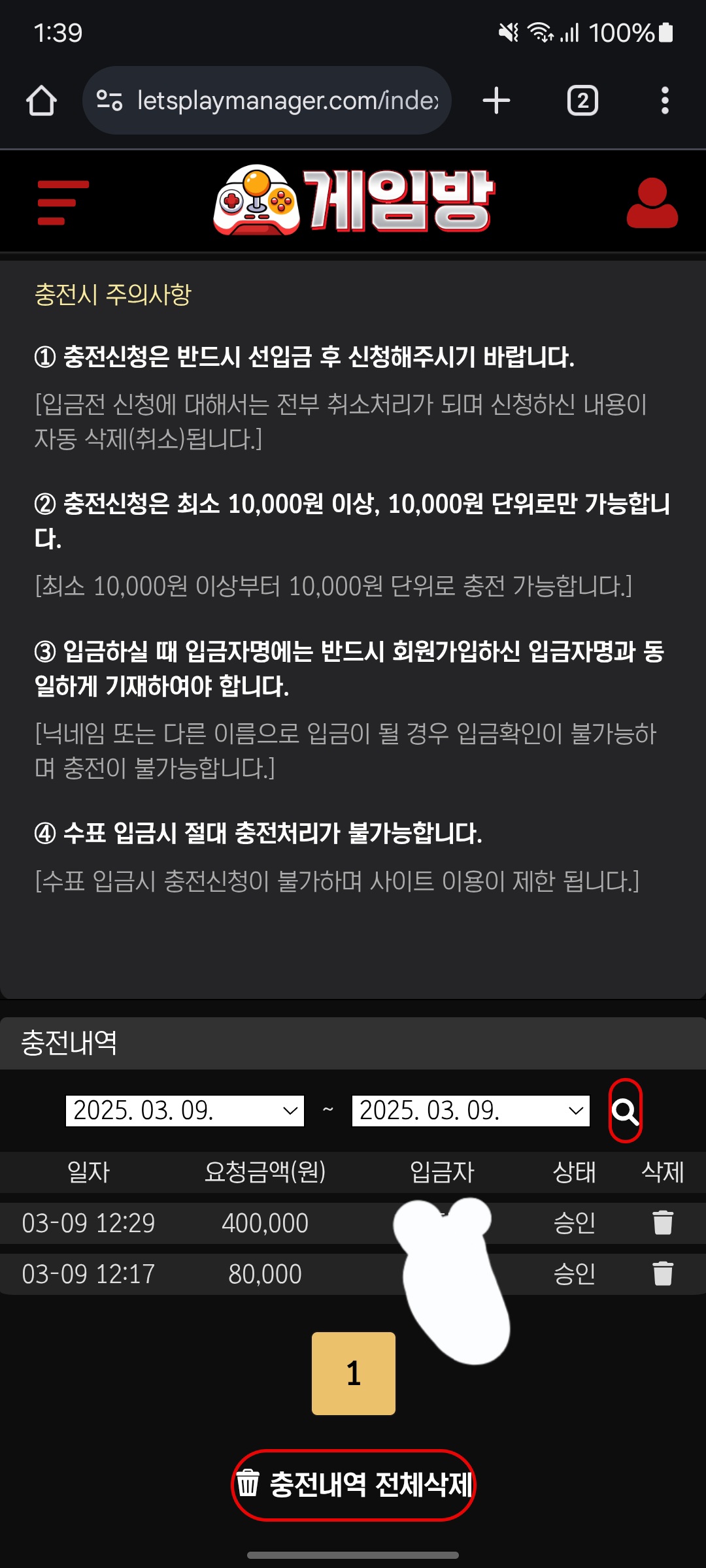The width and height of the screenshot is (706, 1568).
Task: Open the start date picker
Action: click(x=185, y=1111)
